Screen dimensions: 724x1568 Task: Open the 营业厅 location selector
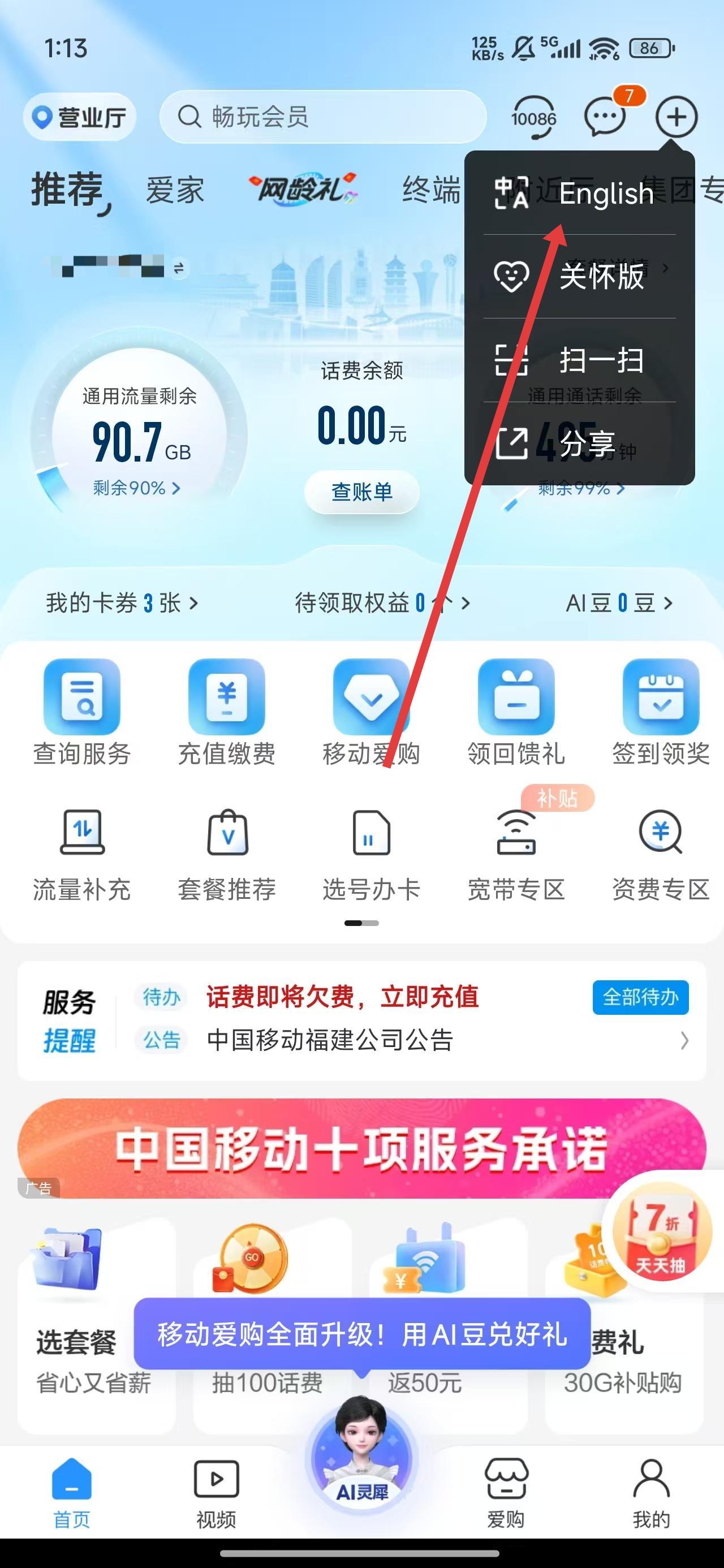tap(80, 117)
